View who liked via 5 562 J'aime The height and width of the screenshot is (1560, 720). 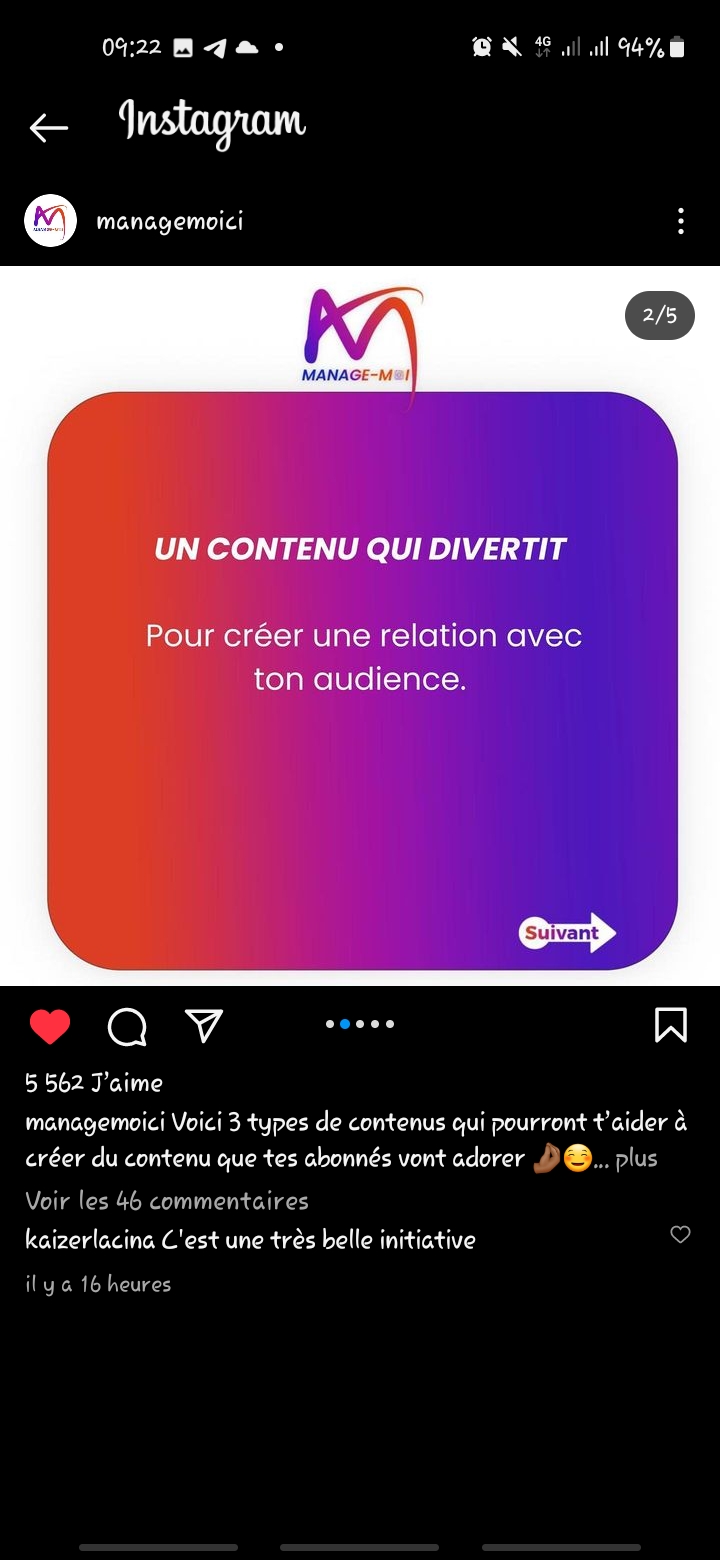(x=94, y=1082)
